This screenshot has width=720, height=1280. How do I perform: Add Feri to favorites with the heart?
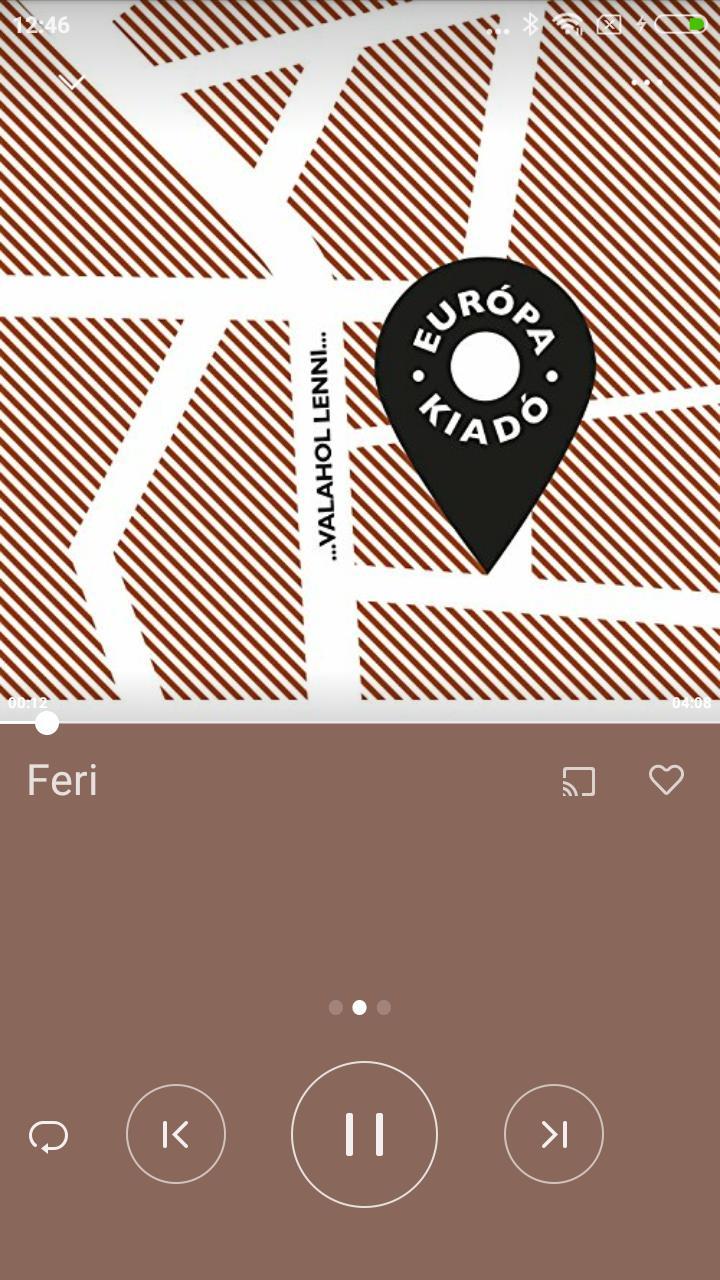pos(666,780)
